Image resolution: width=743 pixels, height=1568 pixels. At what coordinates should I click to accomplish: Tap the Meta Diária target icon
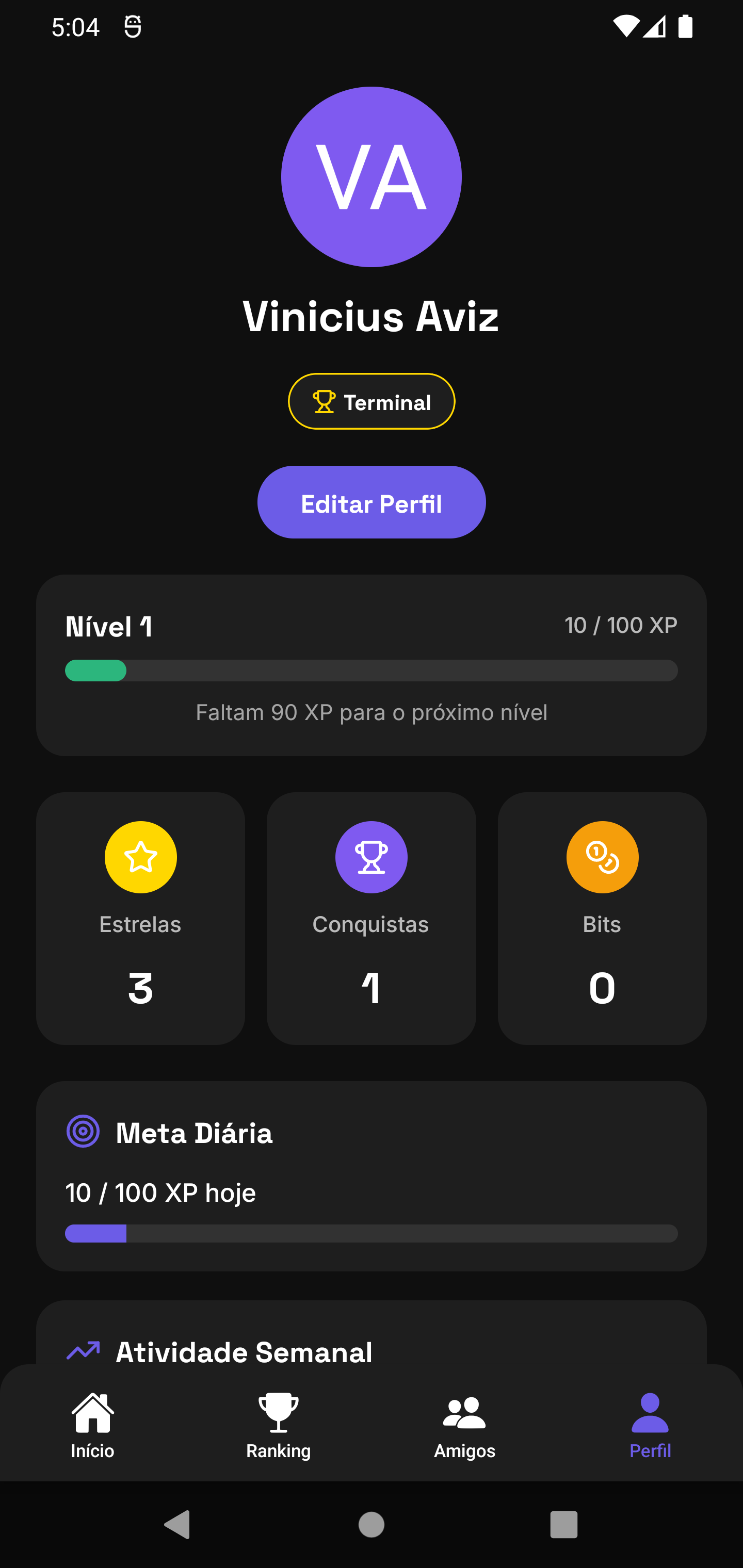click(x=84, y=1132)
